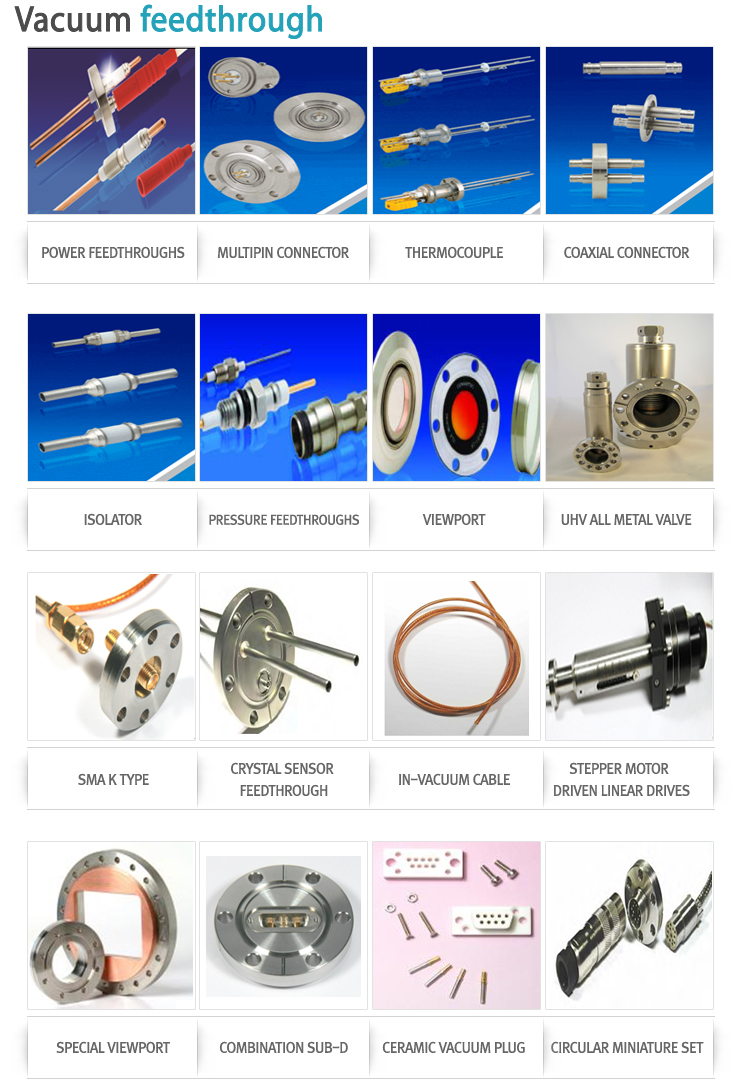Choose the Isolator tile

point(112,520)
